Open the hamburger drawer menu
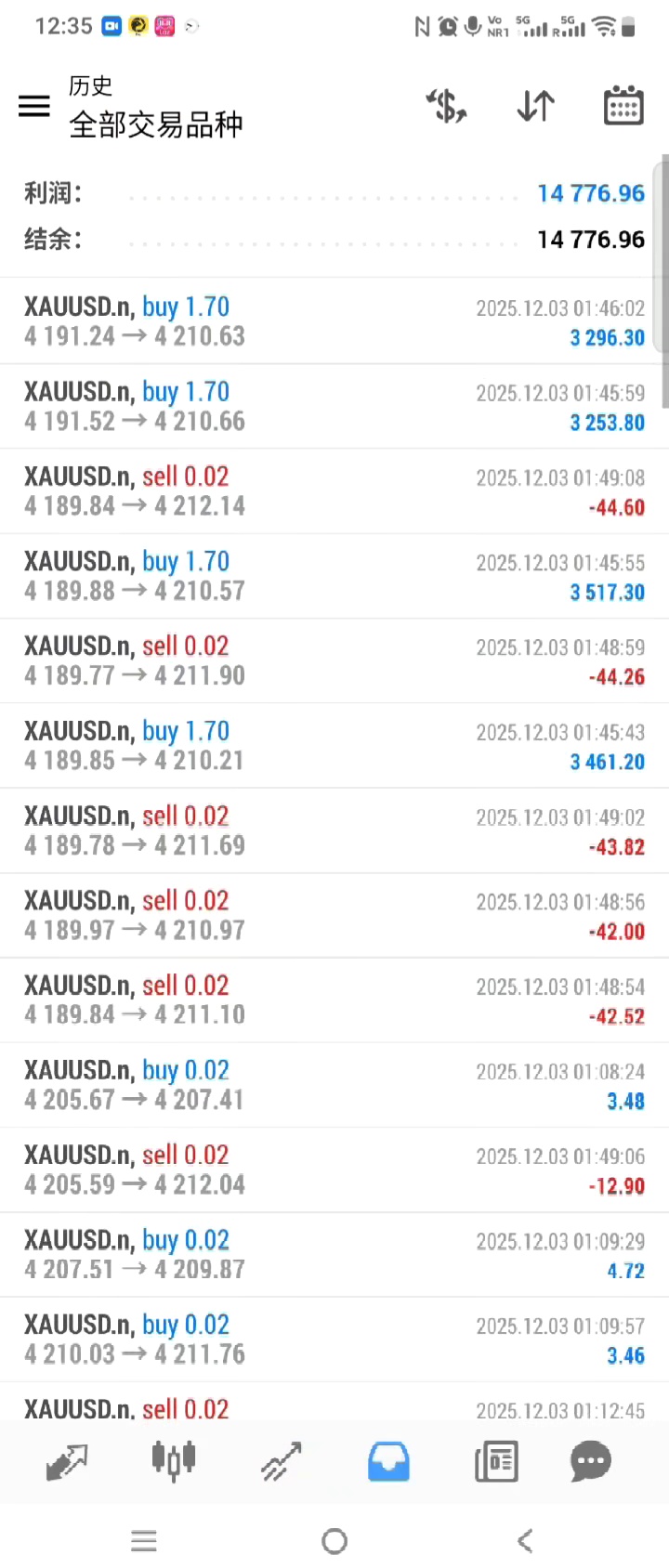The image size is (669, 1568). pos(34,106)
